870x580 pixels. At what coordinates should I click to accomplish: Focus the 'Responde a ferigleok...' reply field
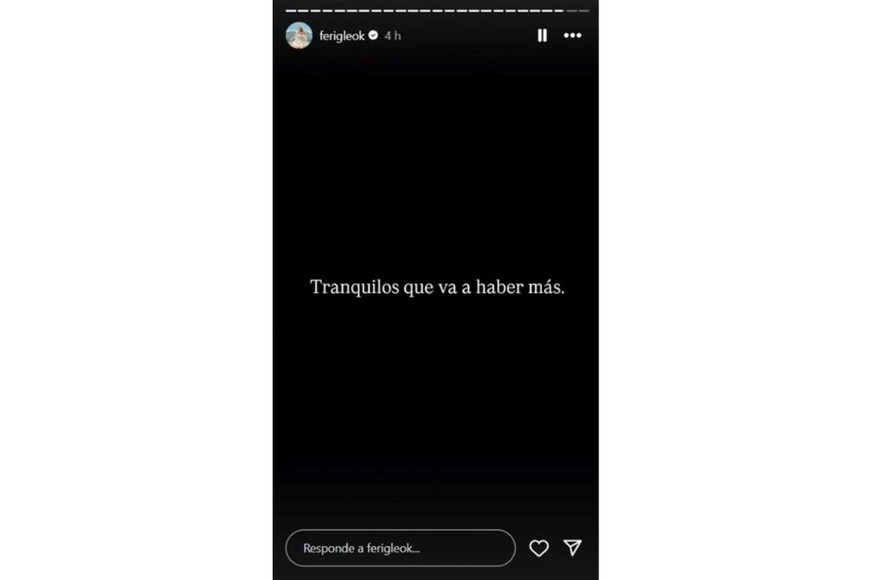pos(400,548)
